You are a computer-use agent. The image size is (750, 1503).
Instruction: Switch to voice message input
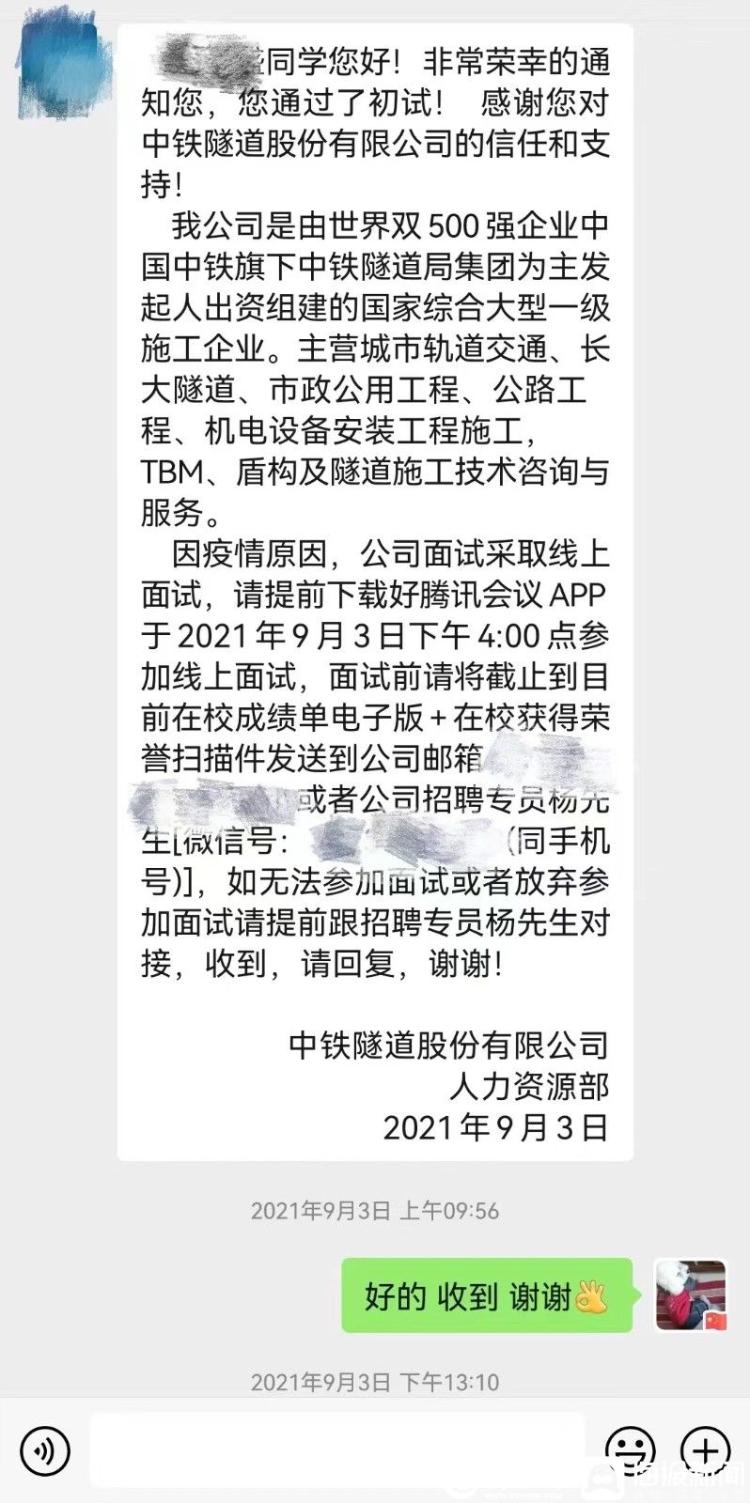point(45,1450)
